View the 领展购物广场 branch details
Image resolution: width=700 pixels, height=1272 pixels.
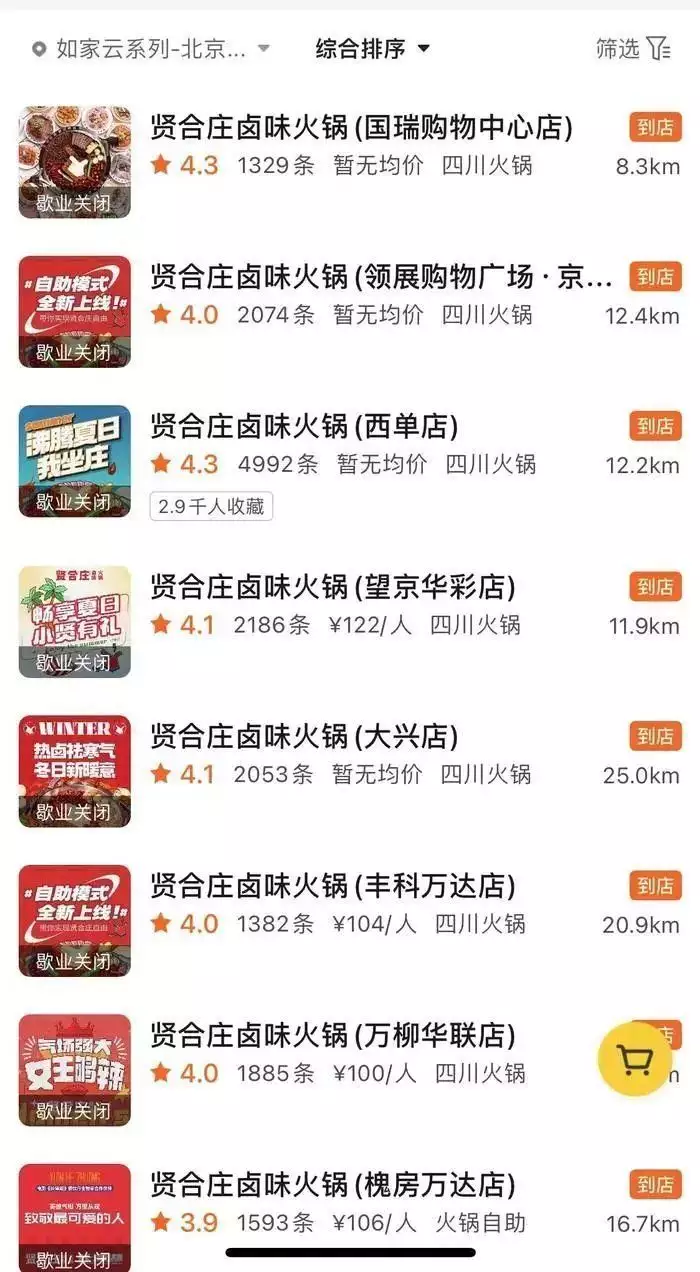(381, 277)
